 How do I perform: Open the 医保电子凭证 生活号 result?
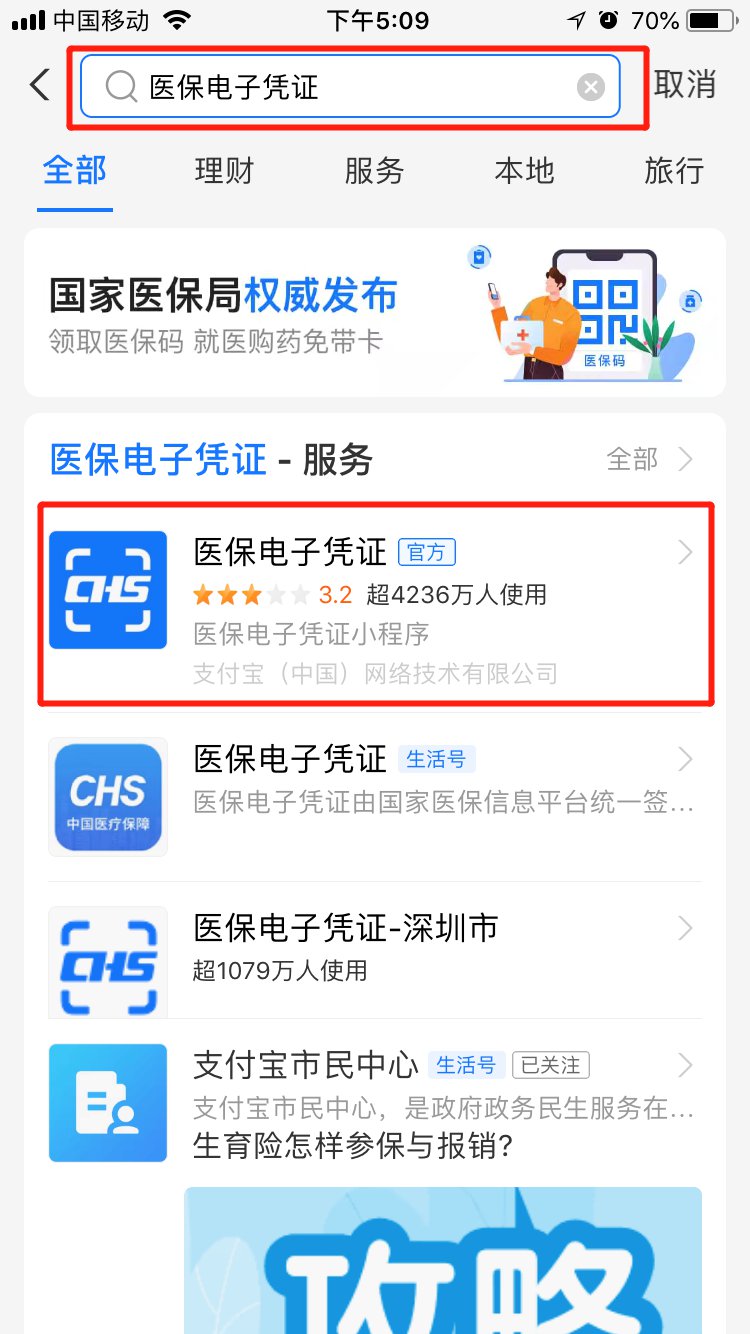[x=375, y=796]
